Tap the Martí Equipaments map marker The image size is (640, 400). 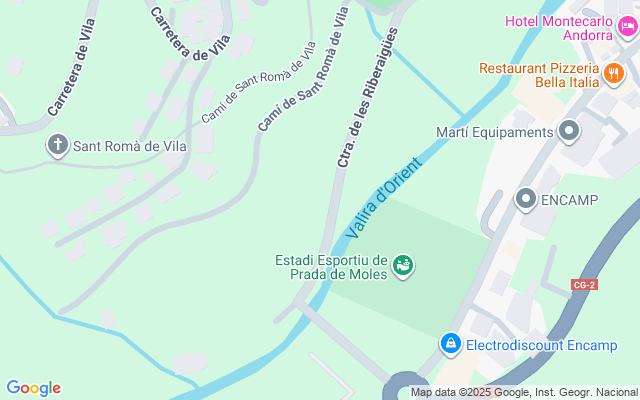(x=570, y=131)
